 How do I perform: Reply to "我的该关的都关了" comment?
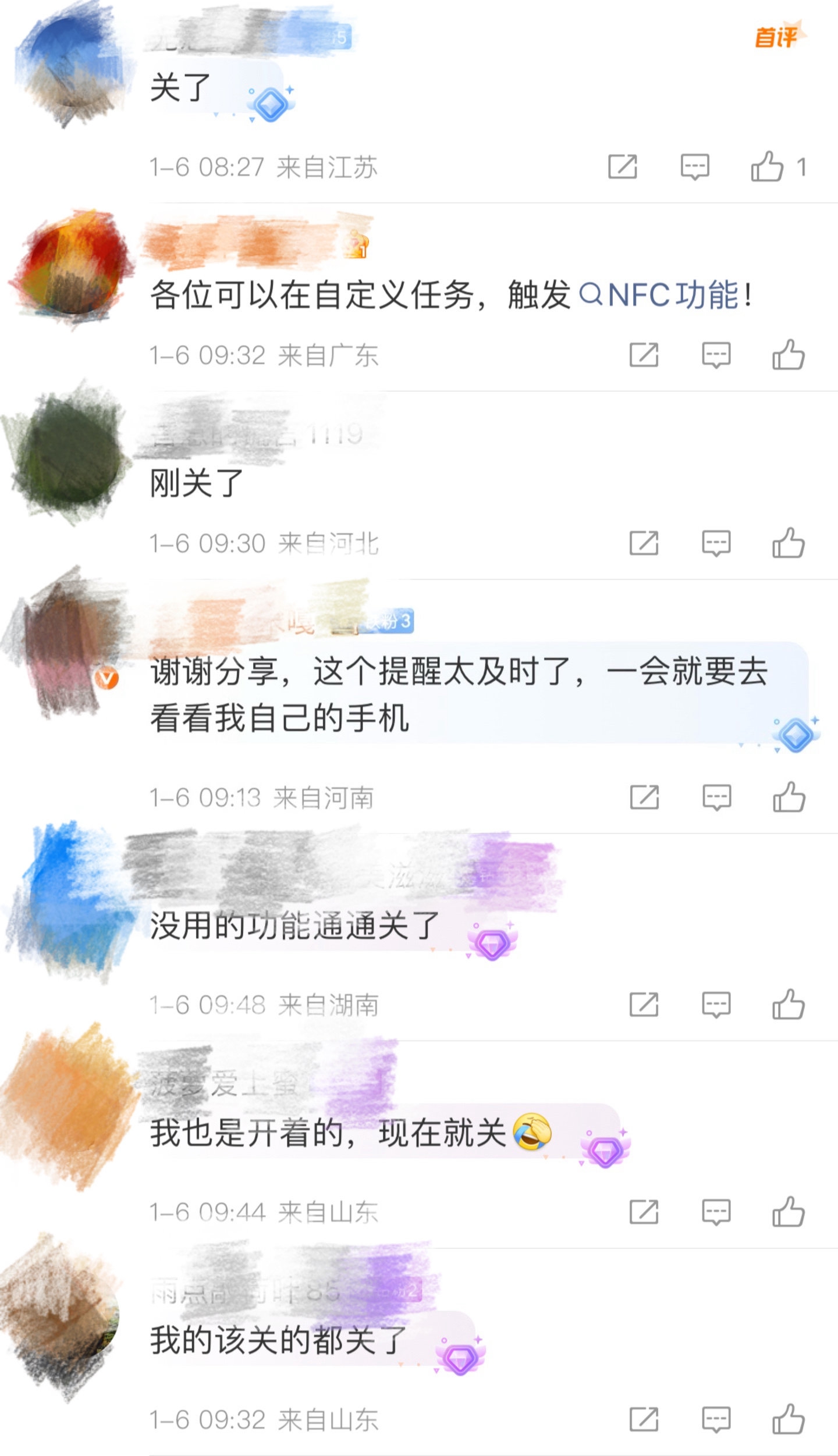pyautogui.click(x=716, y=1420)
